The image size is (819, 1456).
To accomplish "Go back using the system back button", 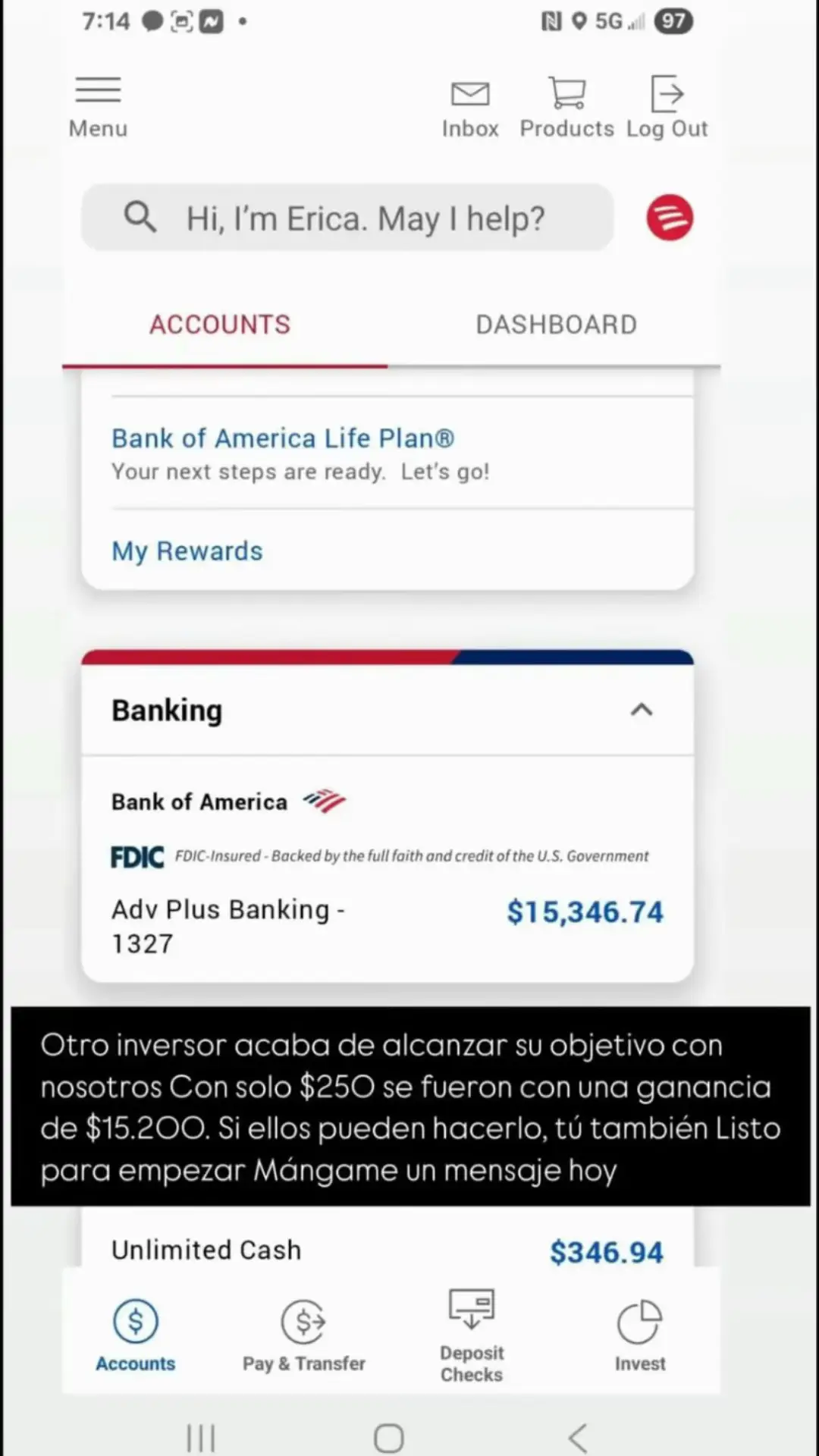I will (578, 1438).
